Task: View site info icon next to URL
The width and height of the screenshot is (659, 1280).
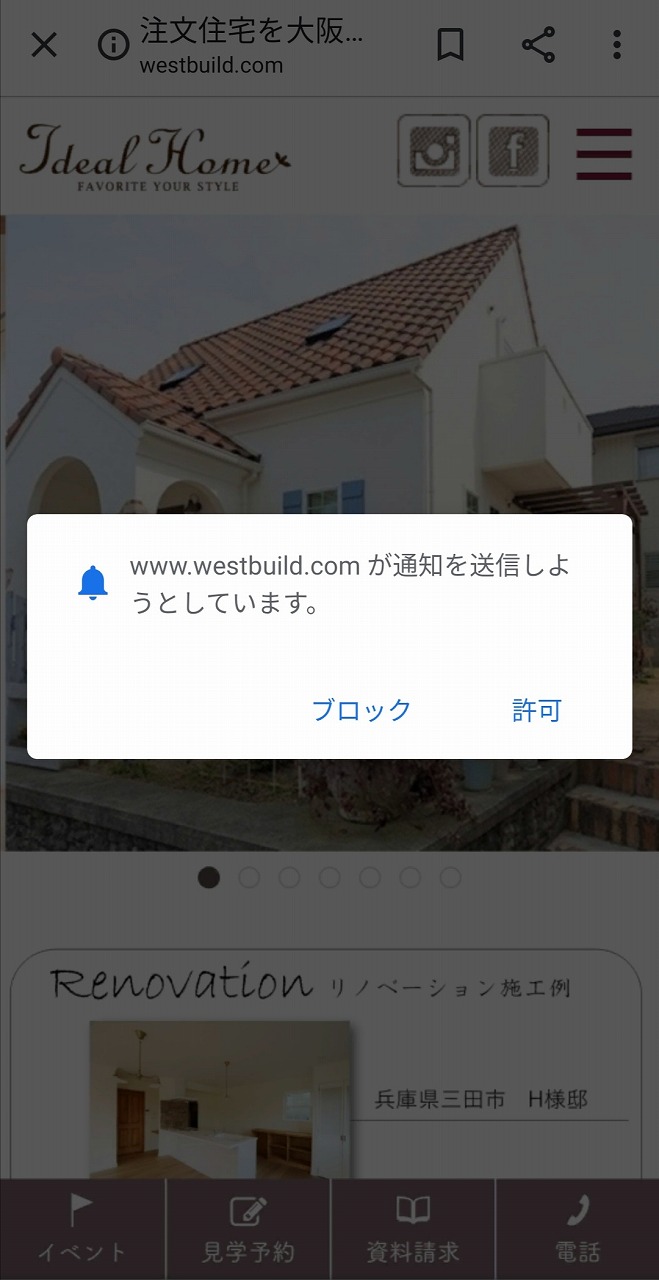Action: (114, 45)
